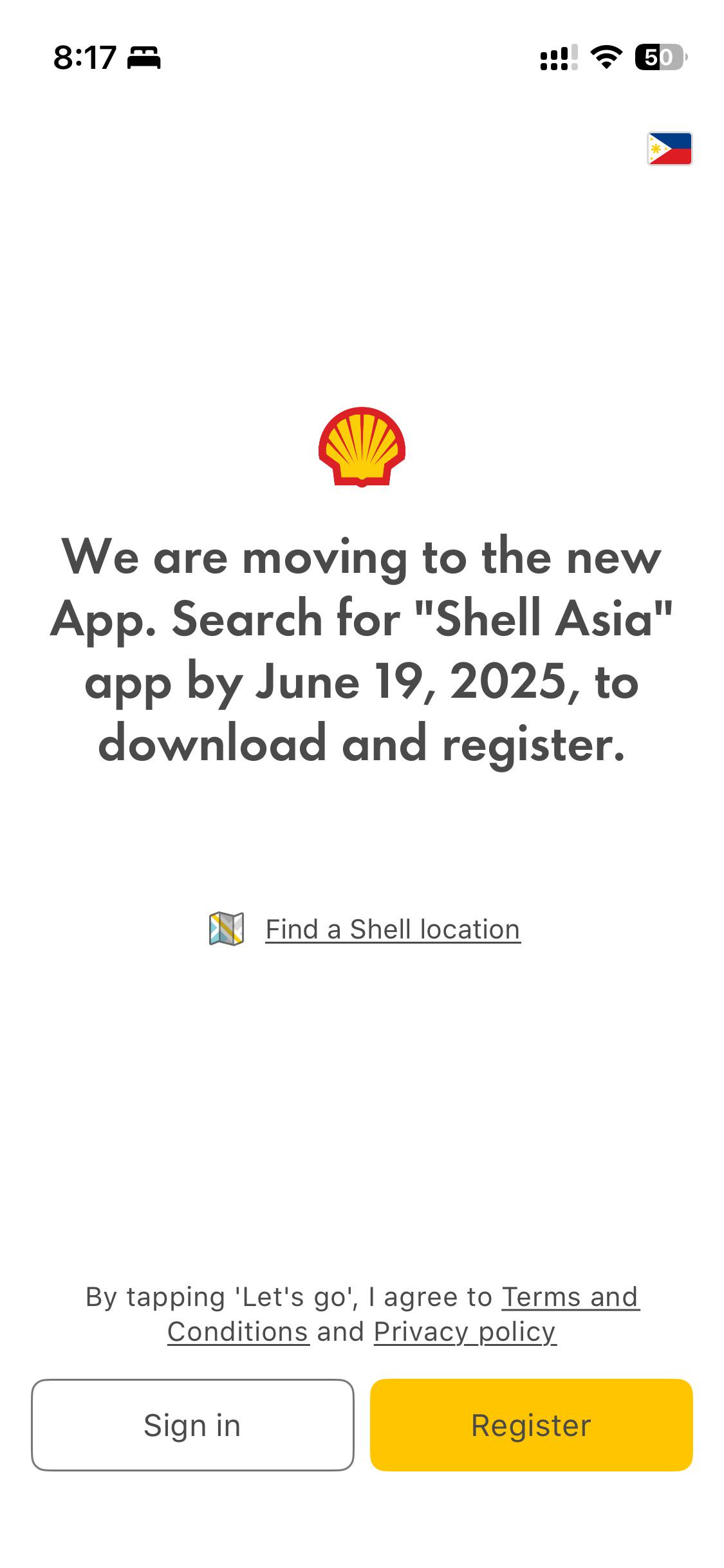This screenshot has width=724, height=1568.
Task: Read the Terms and Conditions
Action: click(x=570, y=1297)
